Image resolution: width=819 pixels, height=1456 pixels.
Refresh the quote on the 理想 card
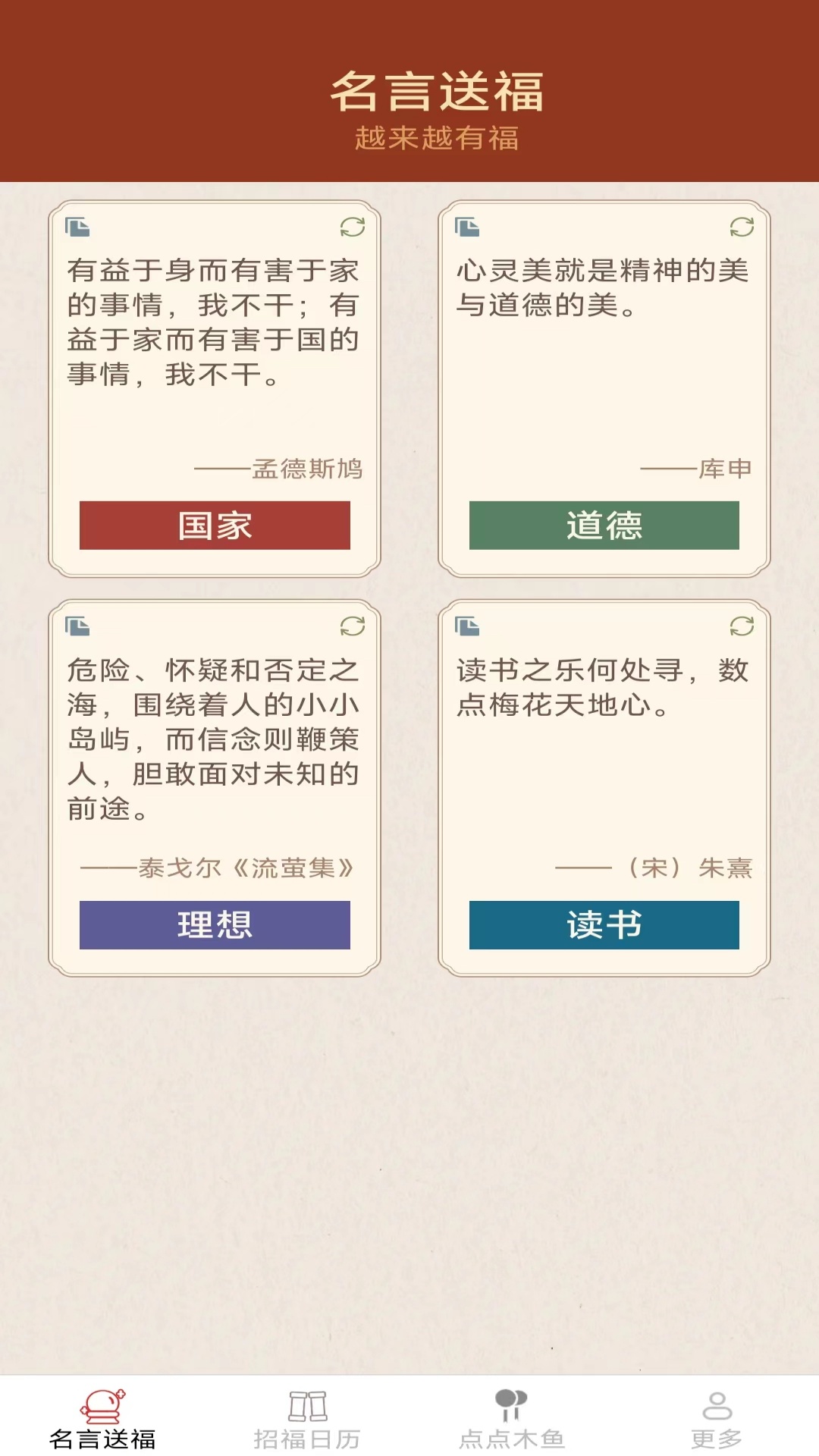click(x=353, y=626)
